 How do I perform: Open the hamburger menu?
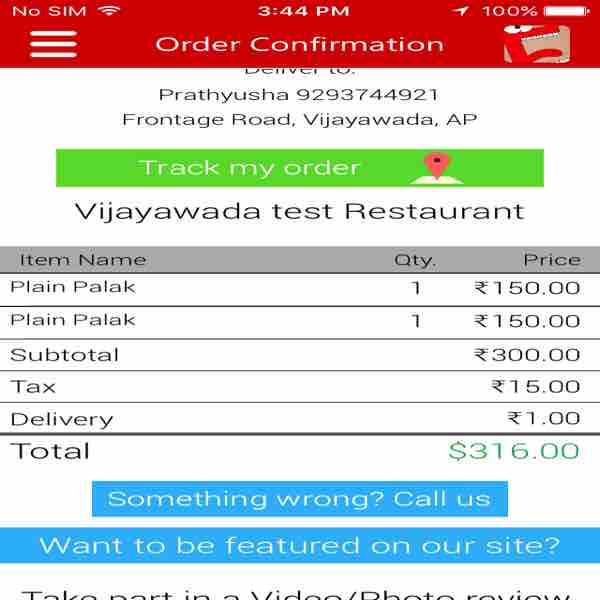pyautogui.click(x=53, y=44)
